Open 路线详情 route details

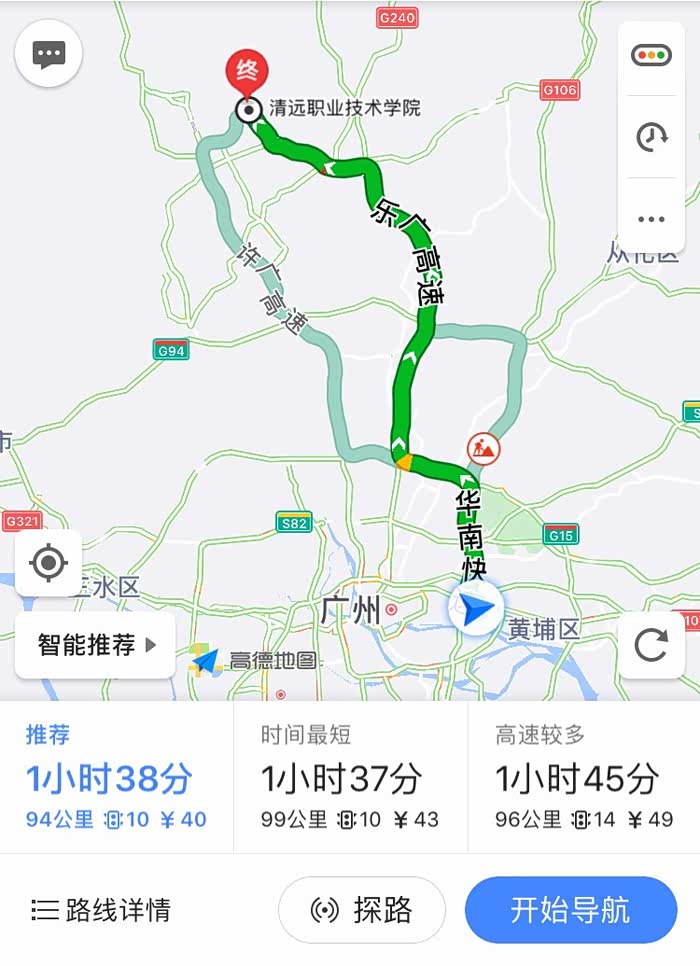101,910
